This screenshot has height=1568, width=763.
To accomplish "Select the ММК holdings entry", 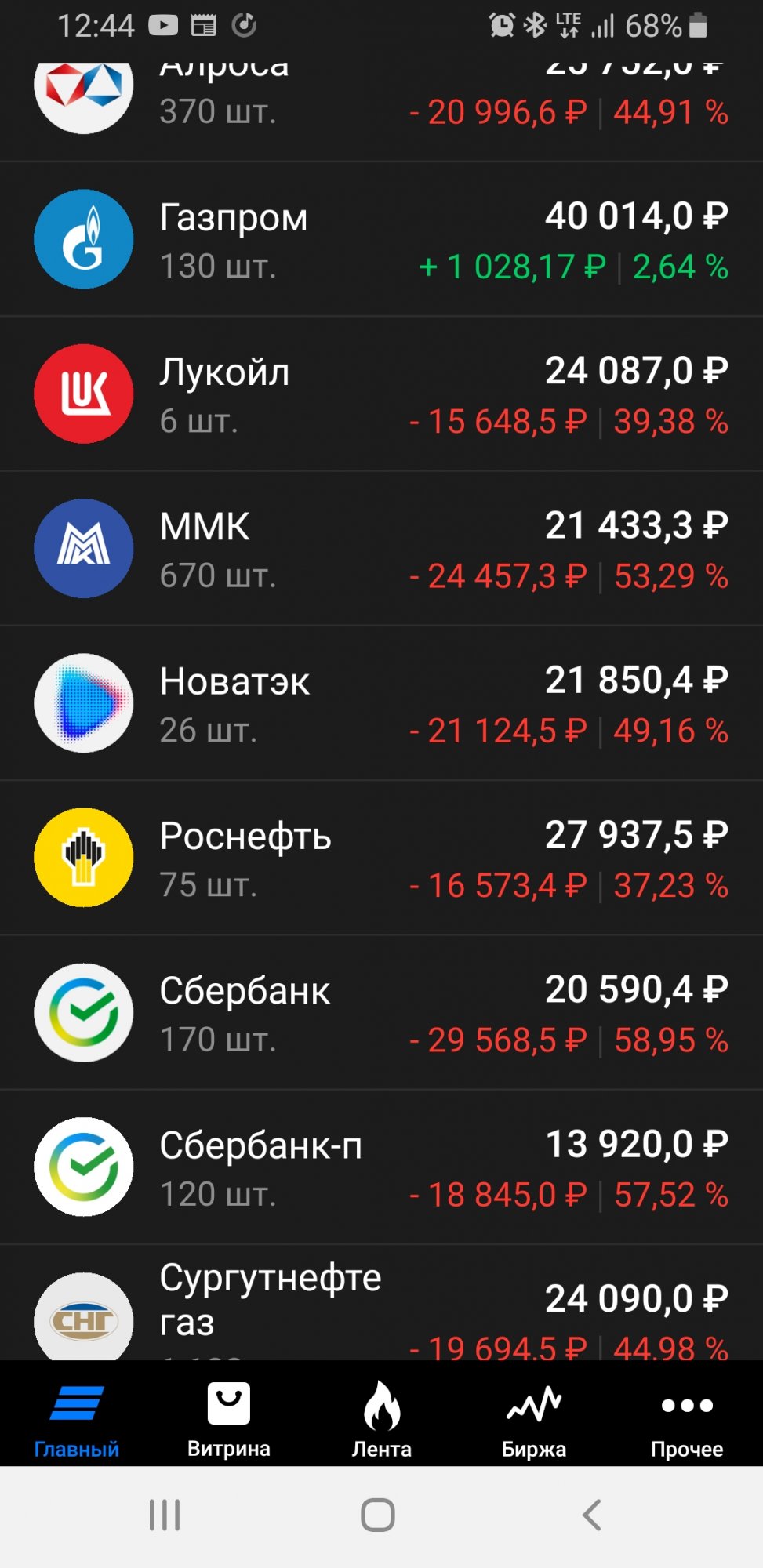I will tap(381, 548).
